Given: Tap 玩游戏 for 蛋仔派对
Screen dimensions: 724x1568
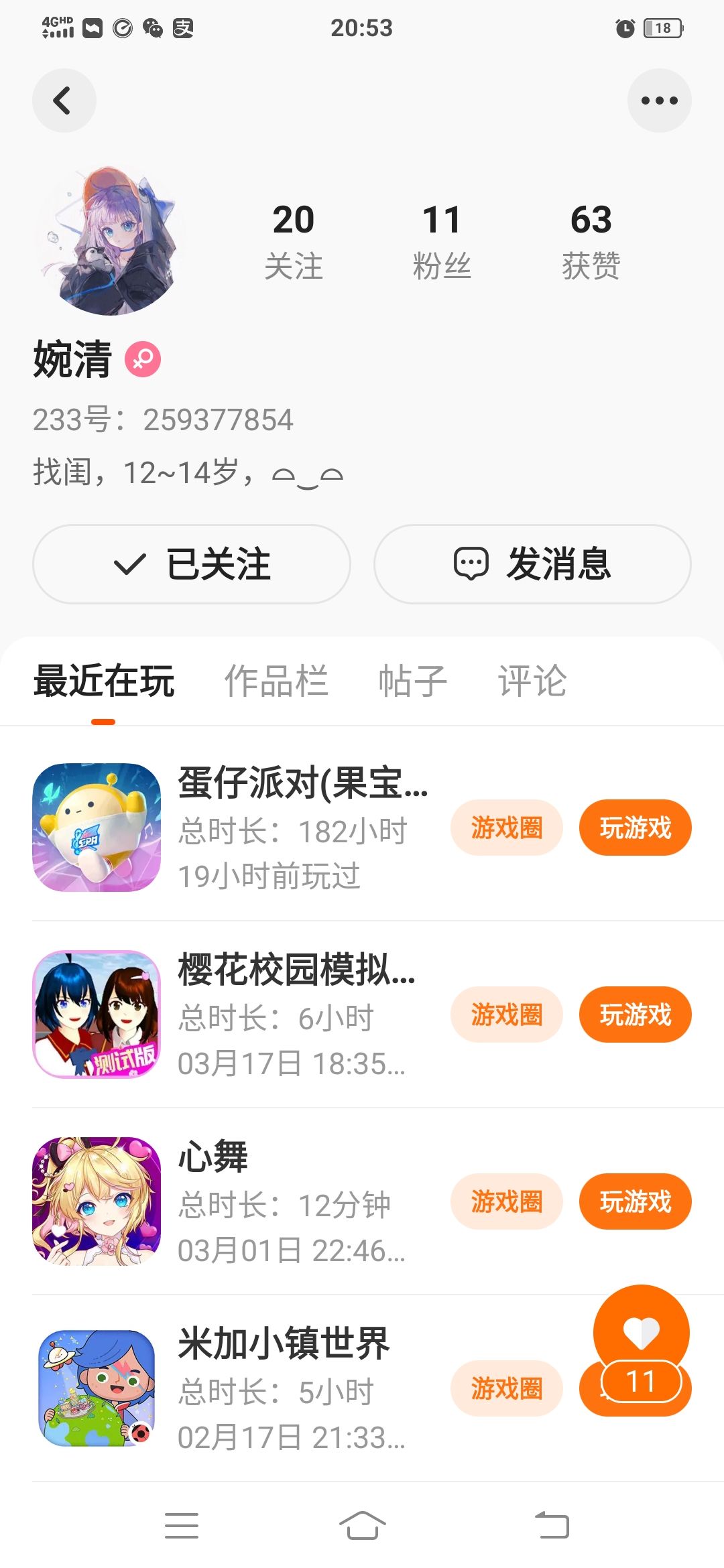Looking at the screenshot, I should coord(635,828).
